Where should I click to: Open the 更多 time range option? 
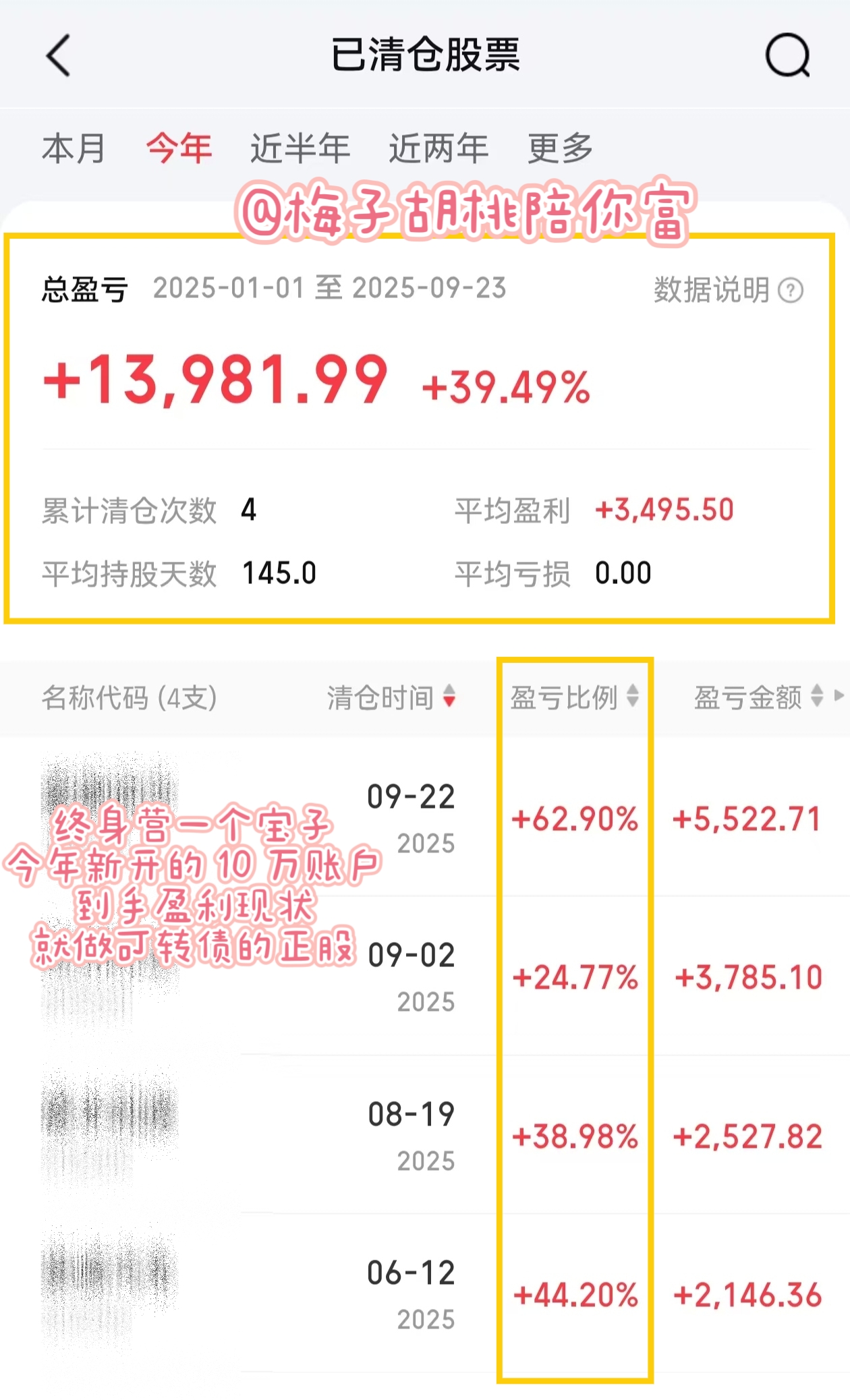[560, 148]
